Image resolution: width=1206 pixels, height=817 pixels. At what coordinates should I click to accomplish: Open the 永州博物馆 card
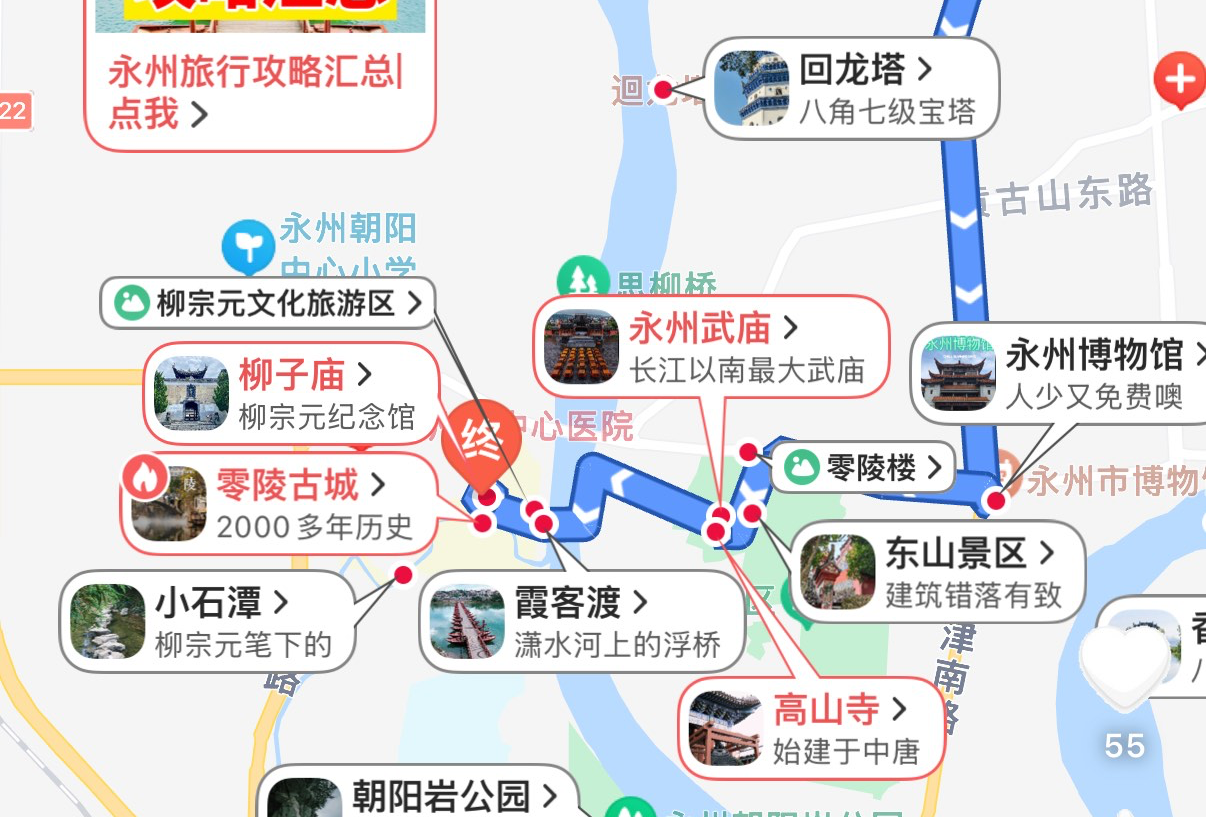tap(1060, 372)
